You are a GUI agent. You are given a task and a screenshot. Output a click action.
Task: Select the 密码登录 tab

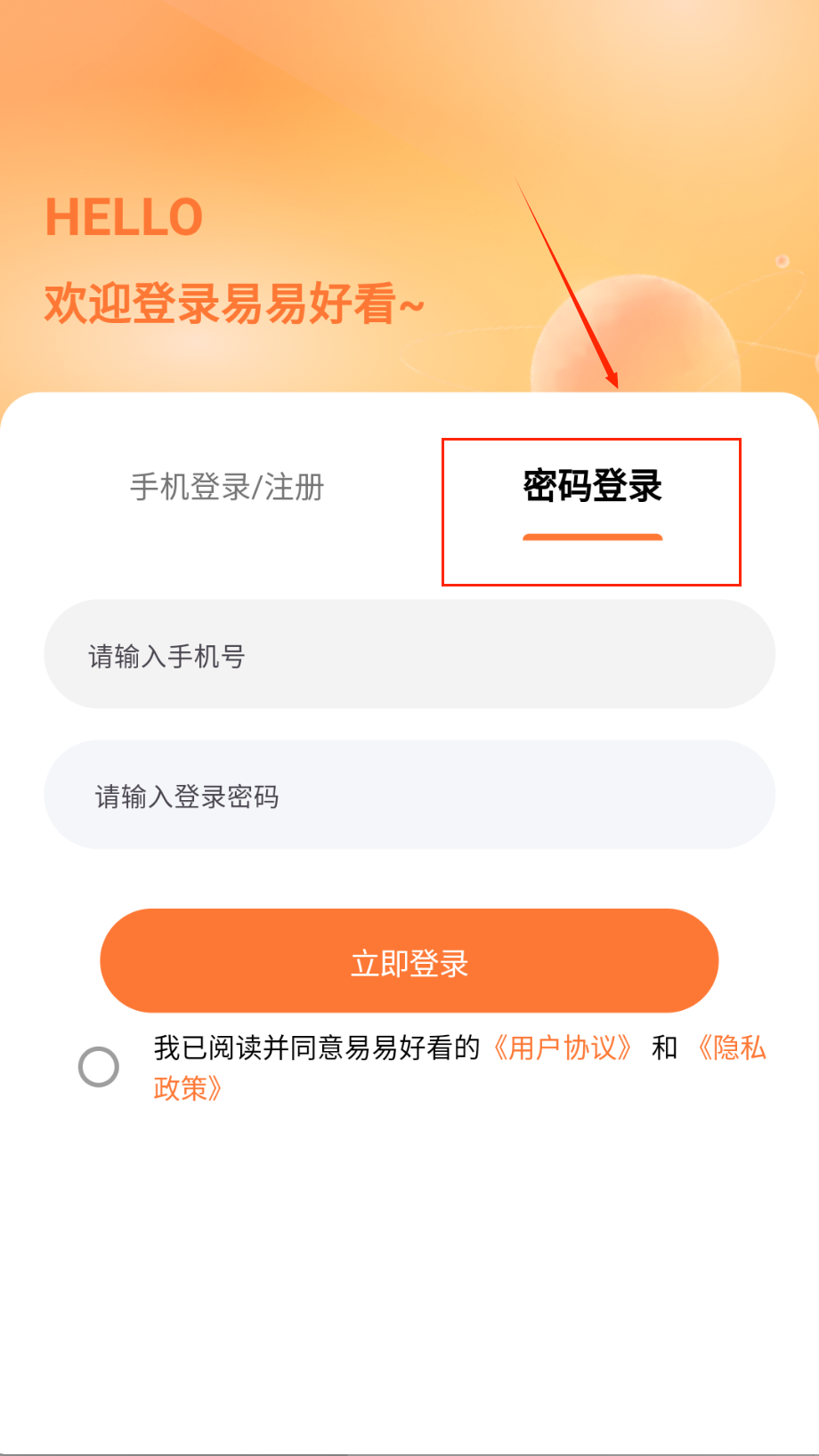click(592, 488)
